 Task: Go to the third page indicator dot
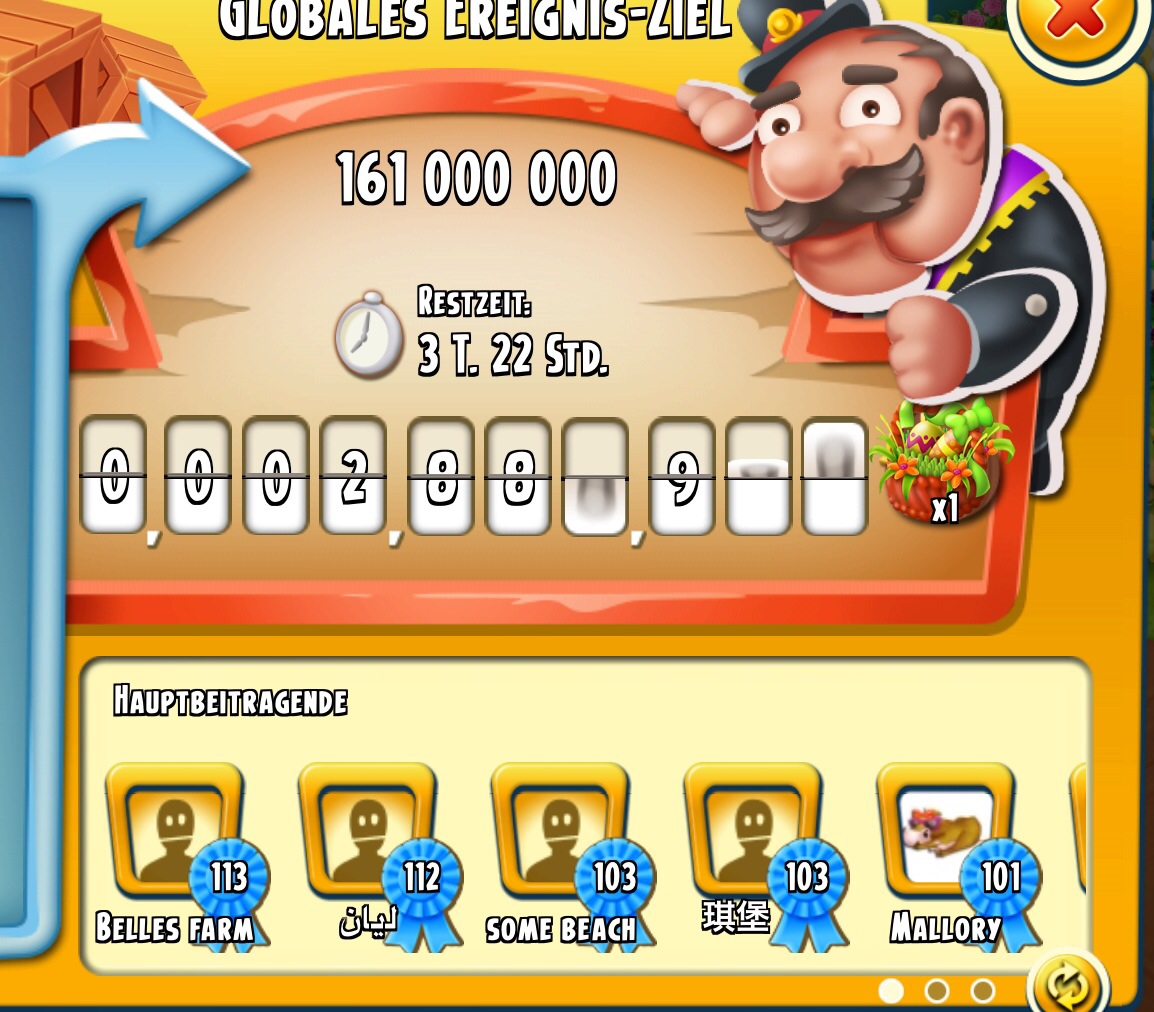(983, 990)
